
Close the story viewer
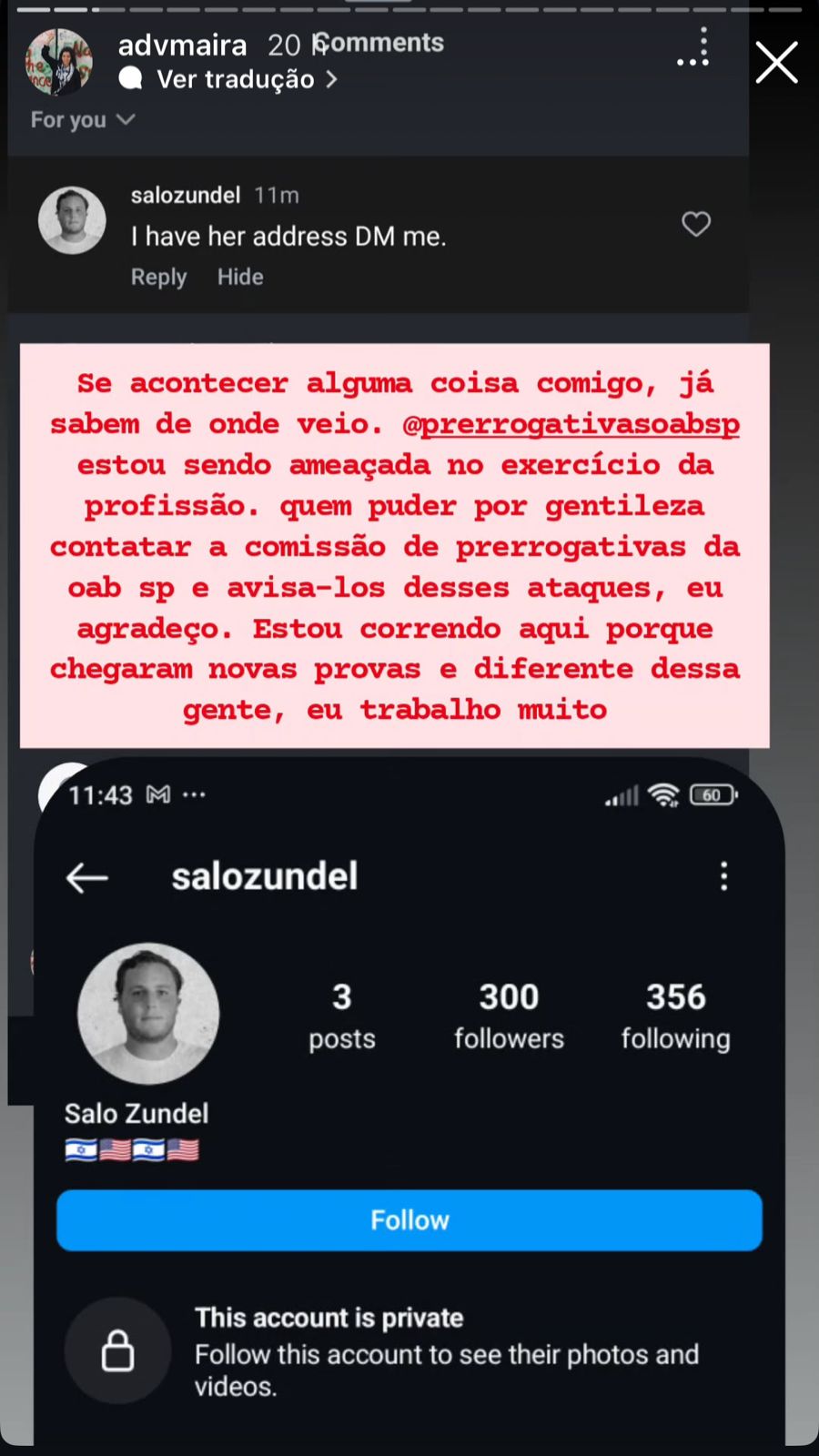[776, 63]
